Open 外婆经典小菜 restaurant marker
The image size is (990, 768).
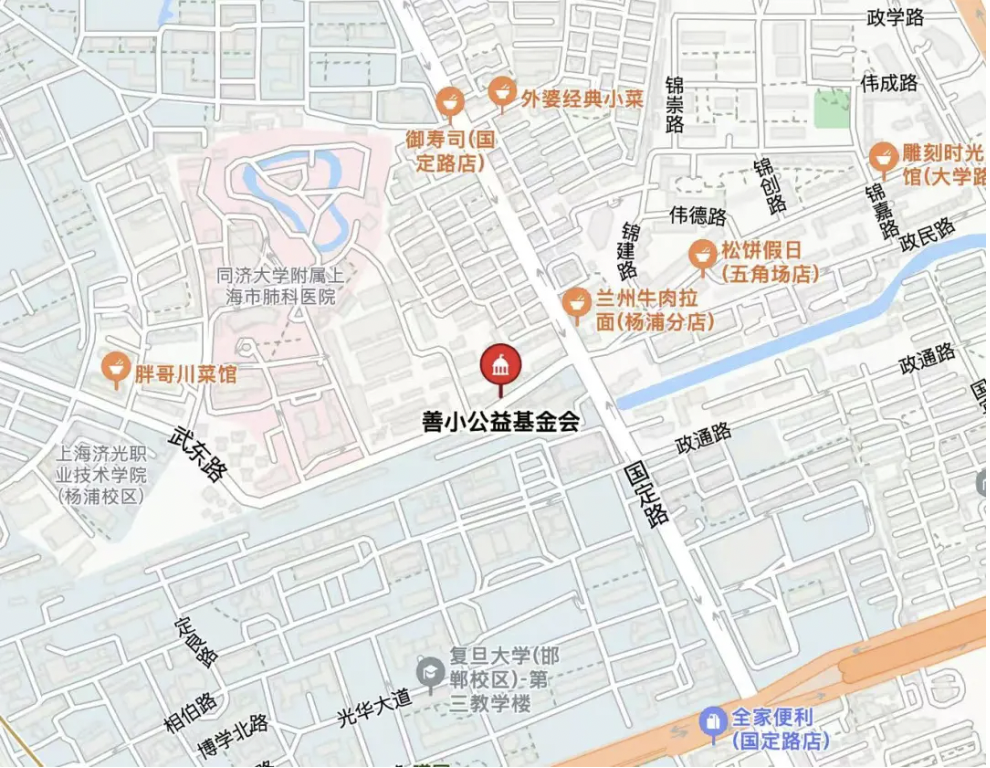pyautogui.click(x=502, y=95)
